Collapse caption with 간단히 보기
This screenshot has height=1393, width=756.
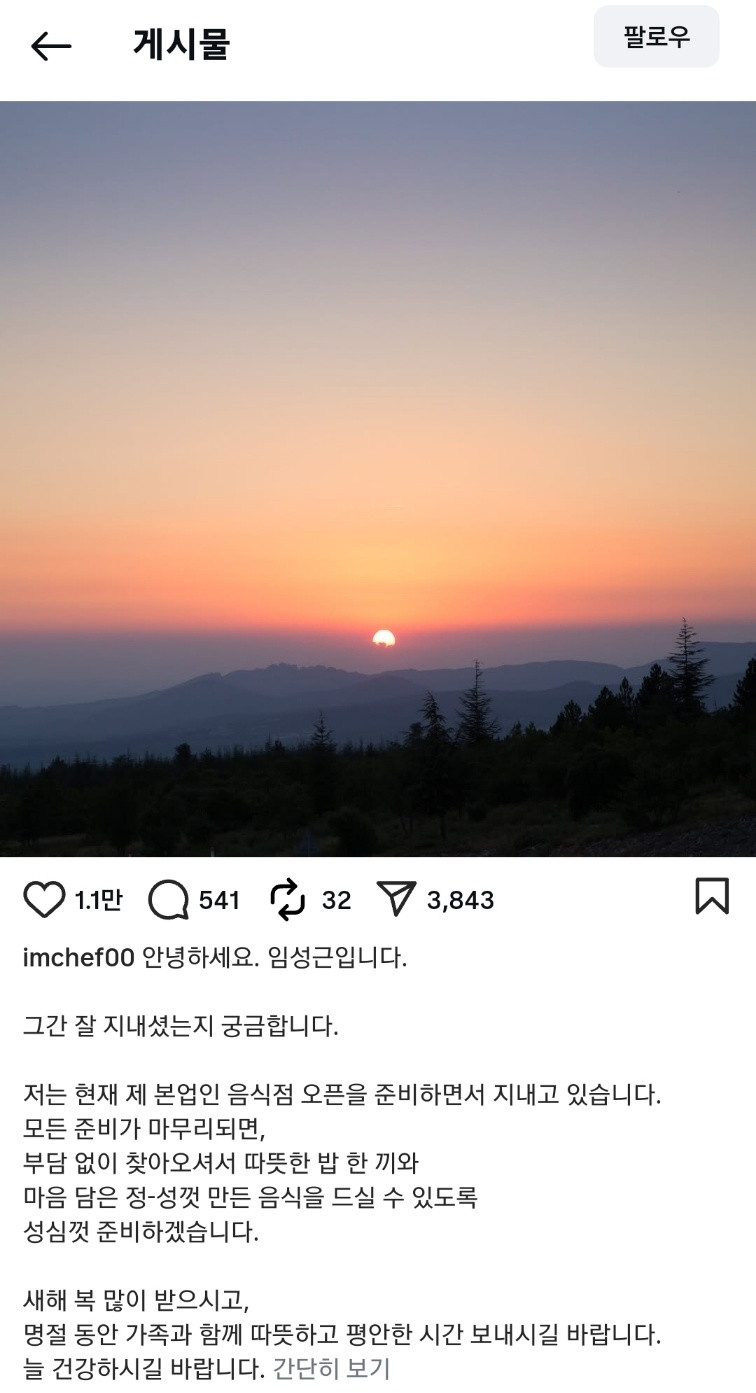pos(331,1368)
